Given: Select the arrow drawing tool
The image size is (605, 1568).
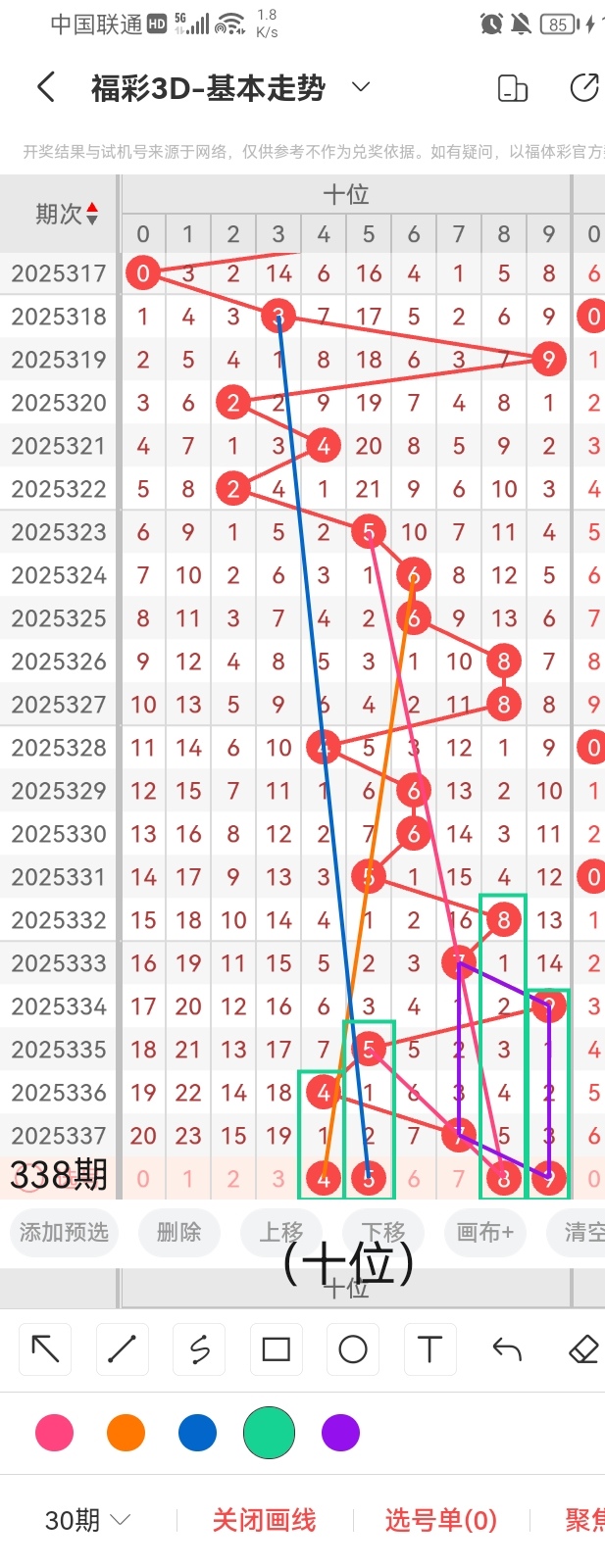Looking at the screenshot, I should pyautogui.click(x=45, y=1349).
